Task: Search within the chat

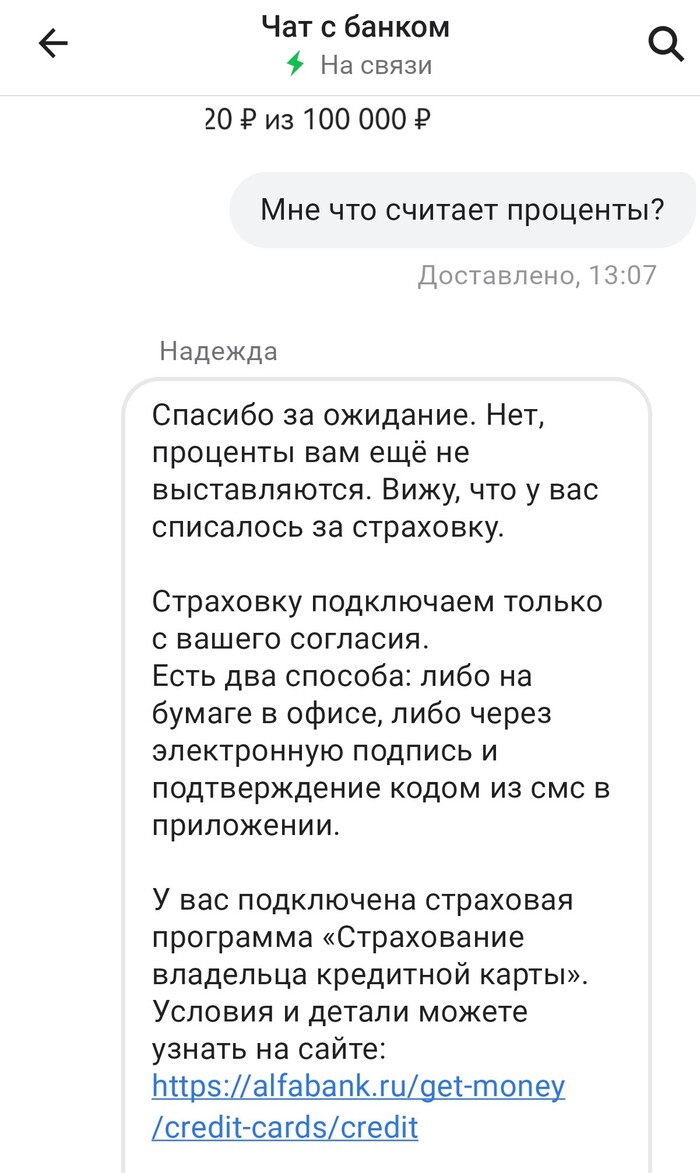Action: pos(665,44)
